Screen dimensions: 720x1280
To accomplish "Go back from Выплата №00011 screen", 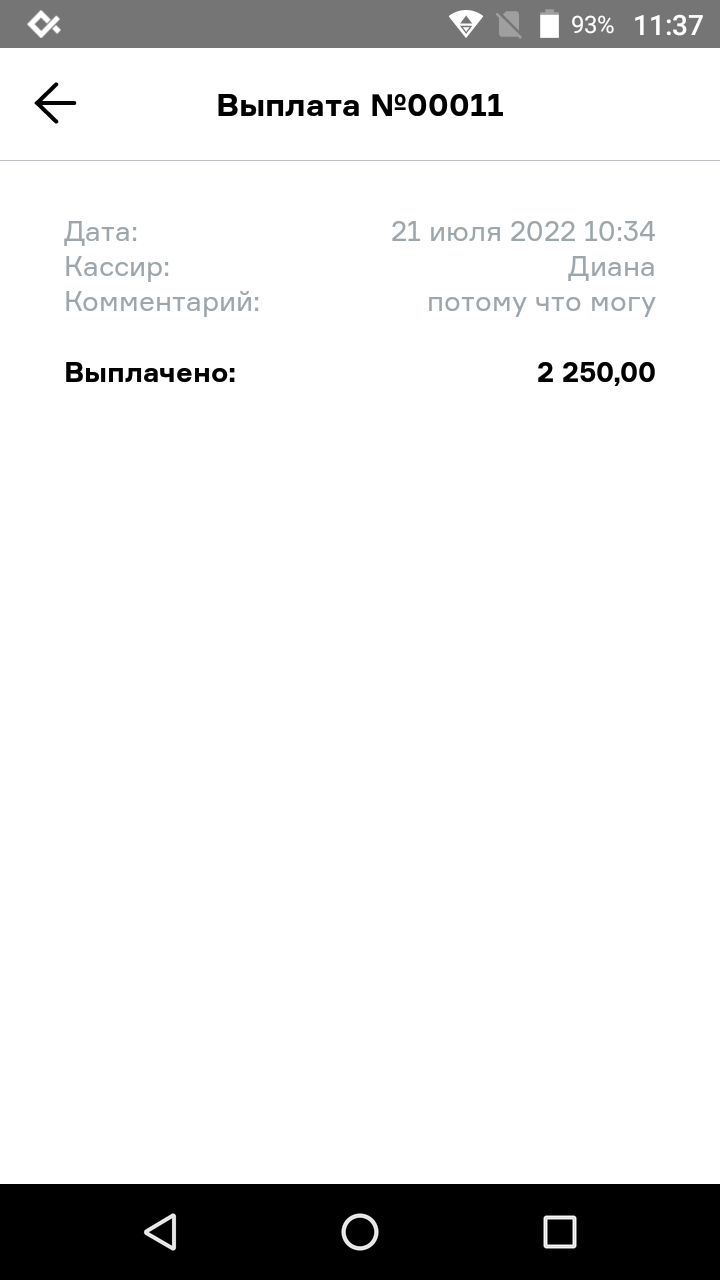I will (55, 104).
